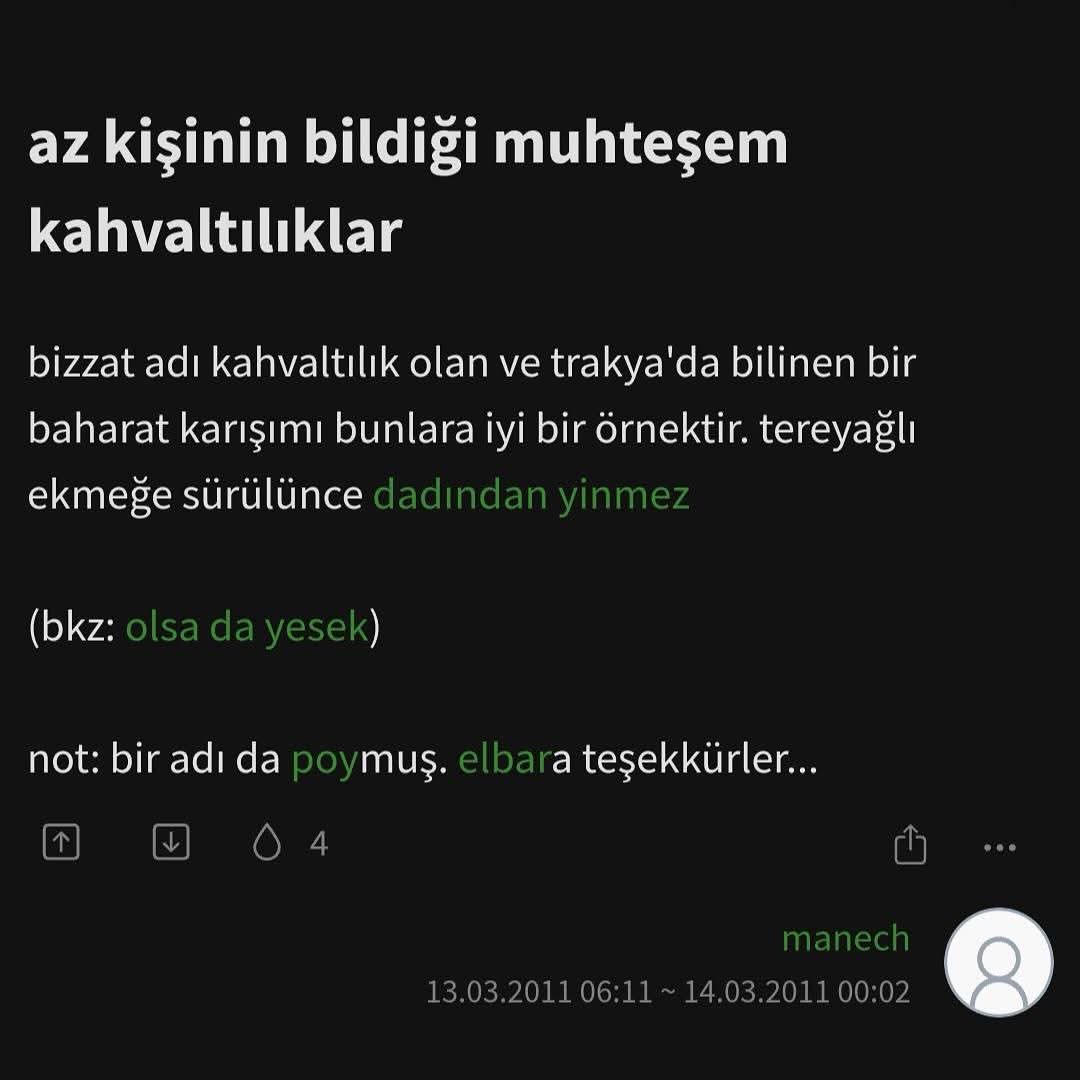
Task: Downvote this entry
Action: coord(171,843)
